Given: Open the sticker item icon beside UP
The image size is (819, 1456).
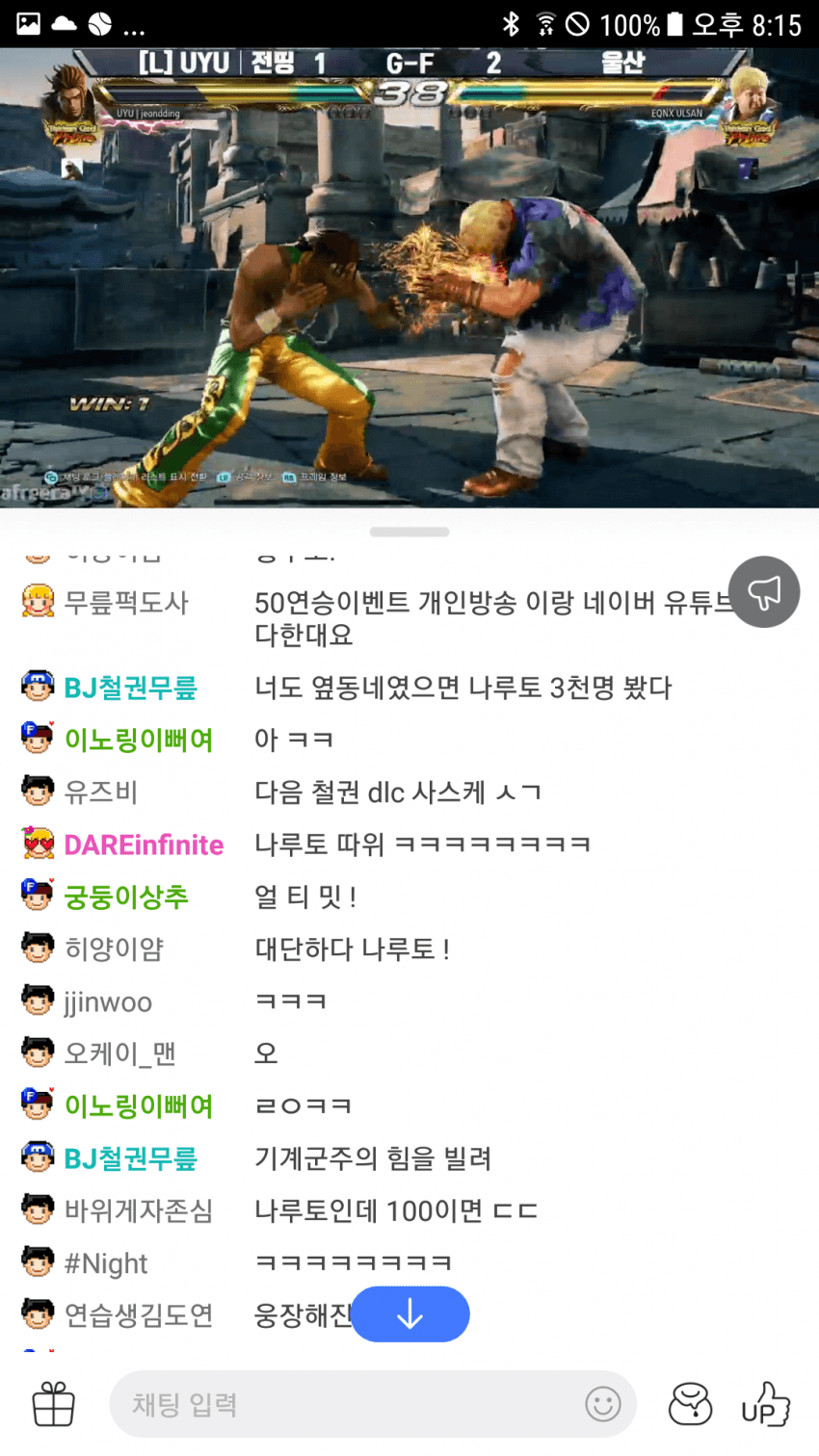Looking at the screenshot, I should click(690, 1405).
